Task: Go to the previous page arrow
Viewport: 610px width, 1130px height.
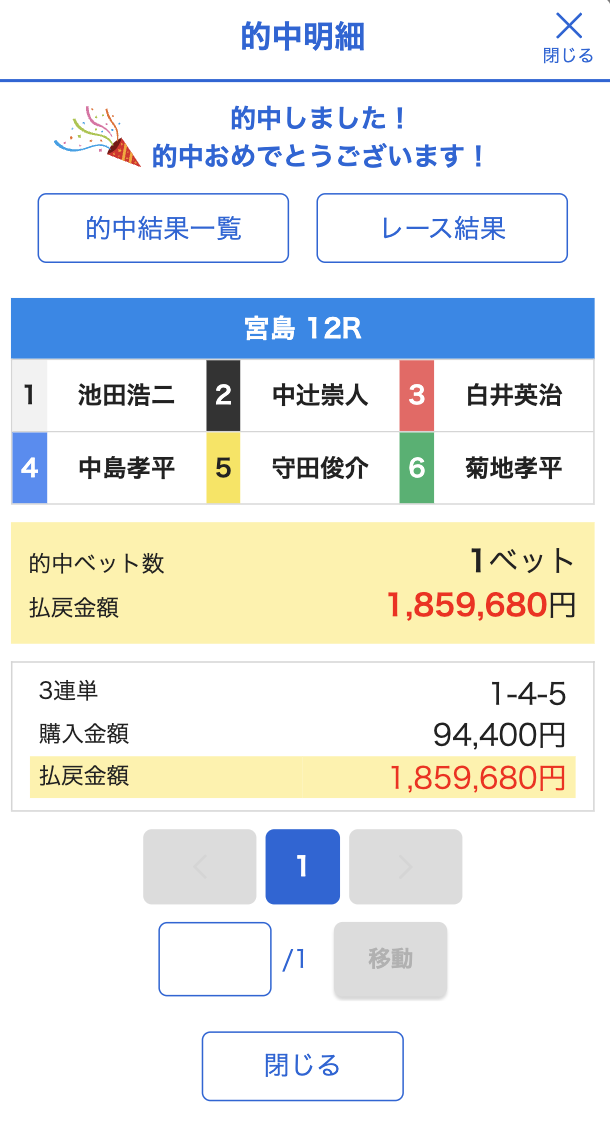Action: (200, 867)
